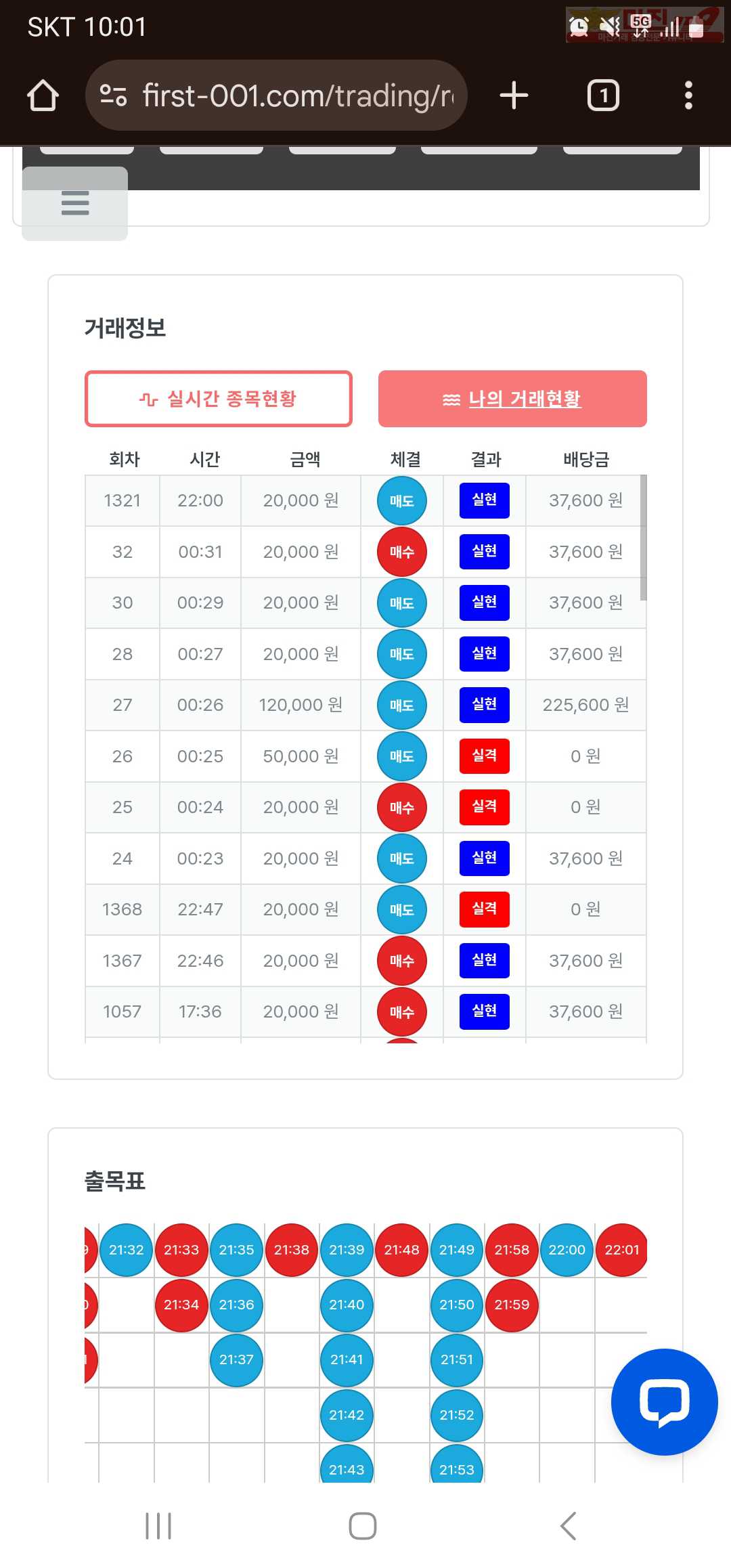
Task: Tap the browser home icon
Action: pos(43,95)
